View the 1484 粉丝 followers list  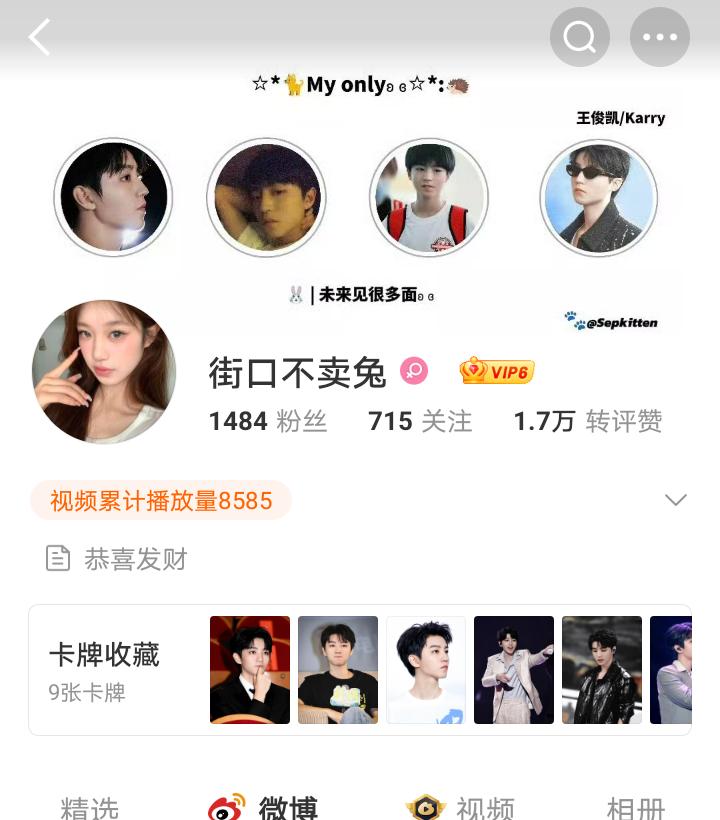point(267,421)
